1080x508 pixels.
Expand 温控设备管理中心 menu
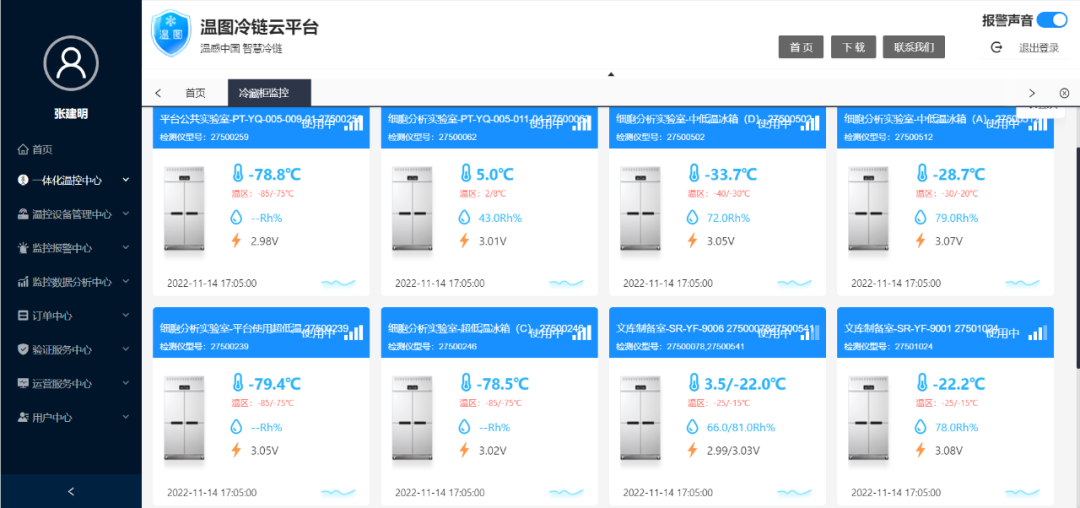coord(72,214)
